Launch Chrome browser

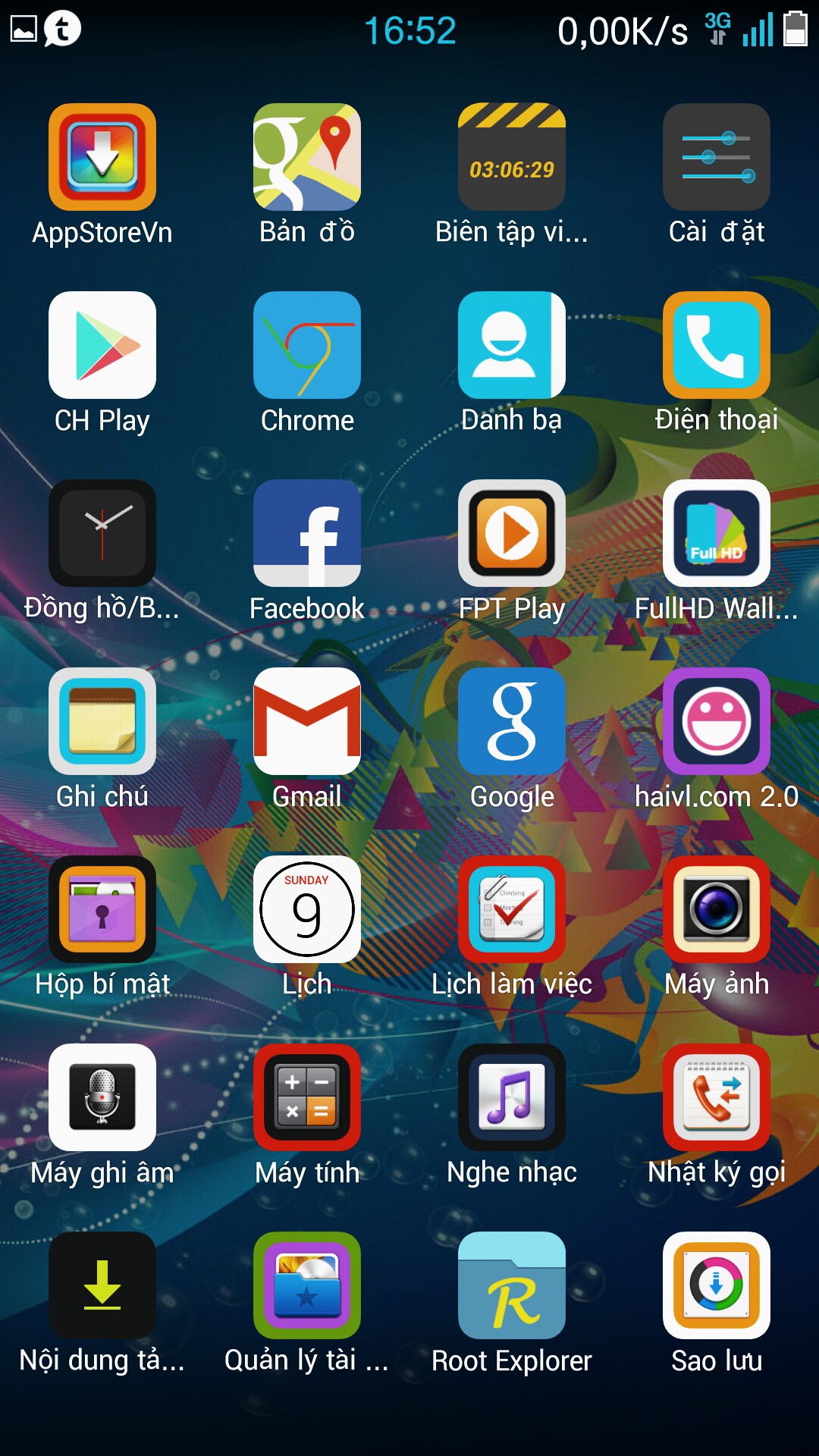coord(307,345)
